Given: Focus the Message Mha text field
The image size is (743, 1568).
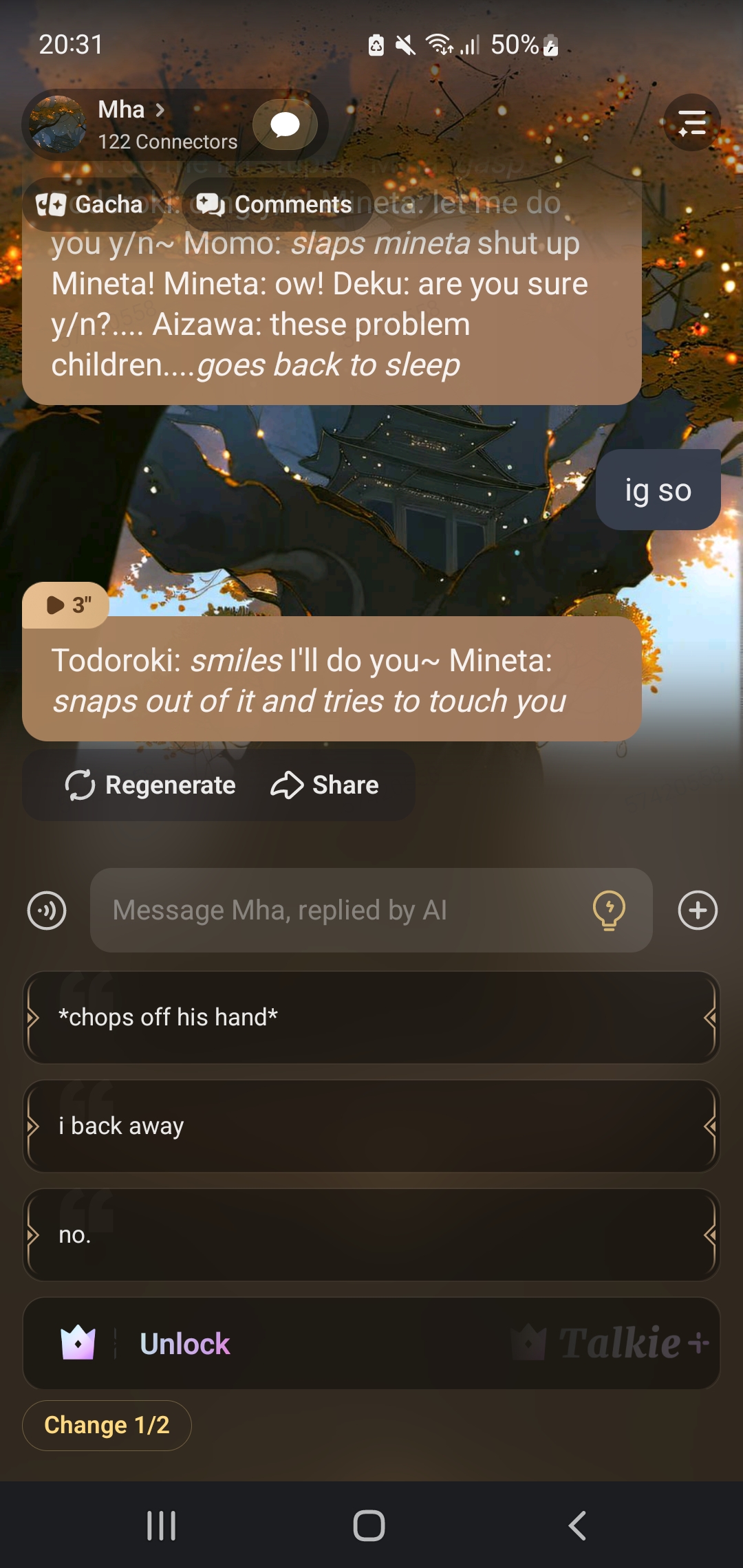Looking at the screenshot, I should coord(337,911).
